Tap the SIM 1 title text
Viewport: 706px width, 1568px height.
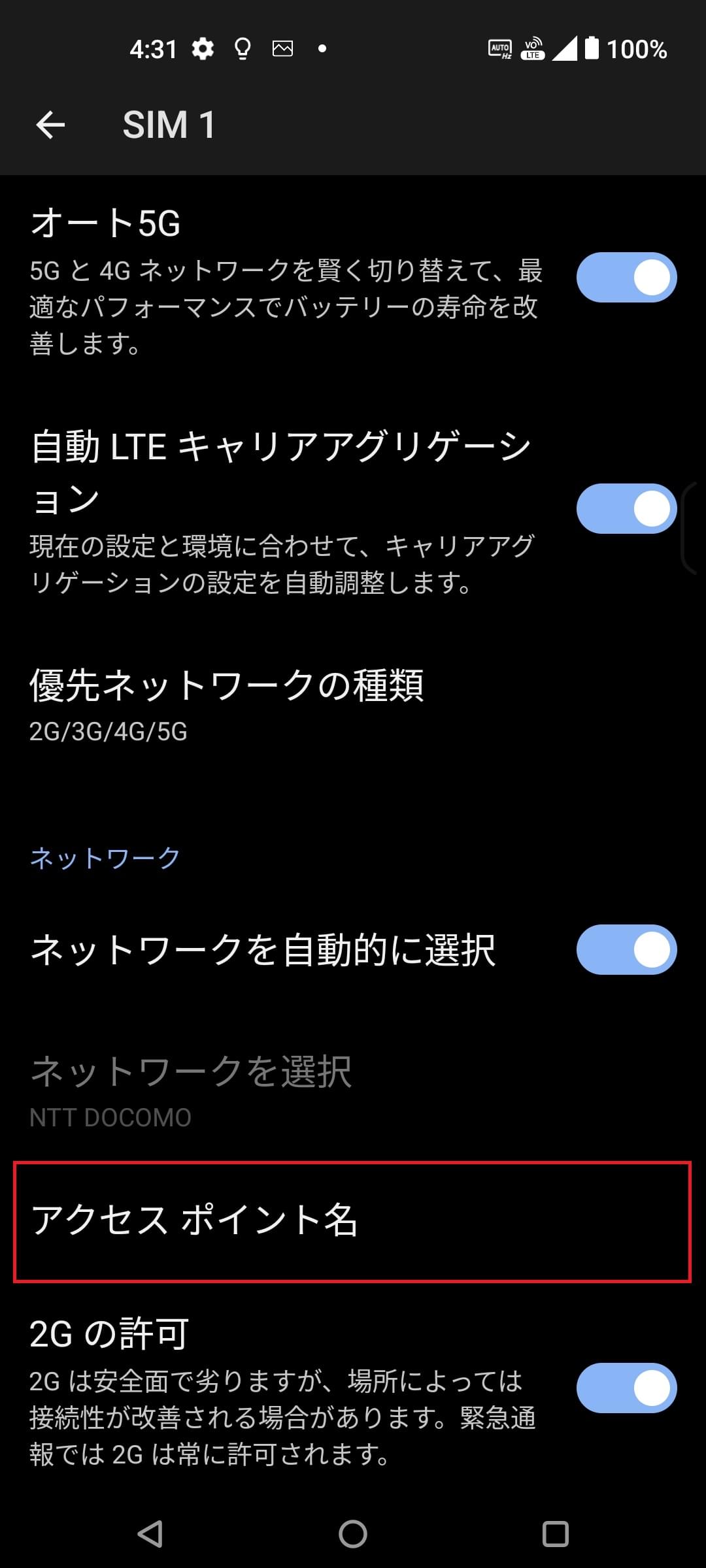coord(169,124)
